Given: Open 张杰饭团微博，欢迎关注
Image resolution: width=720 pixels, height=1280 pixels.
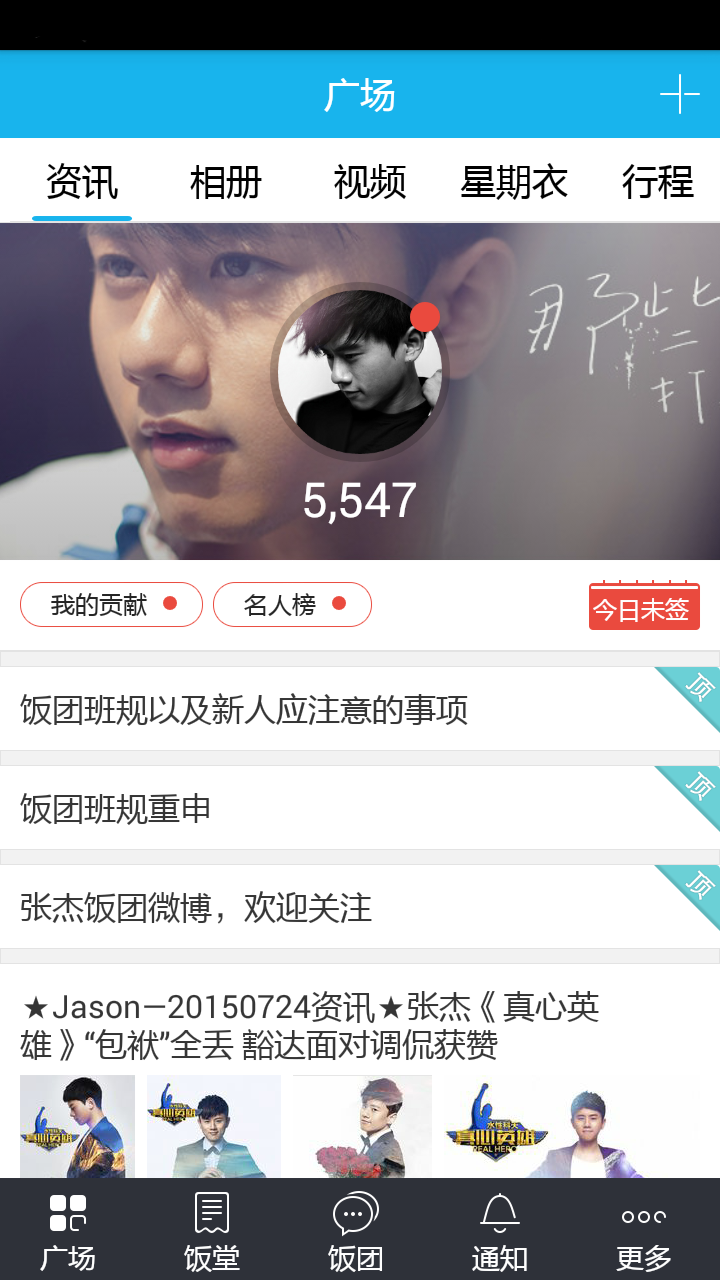Looking at the screenshot, I should coord(196,908).
